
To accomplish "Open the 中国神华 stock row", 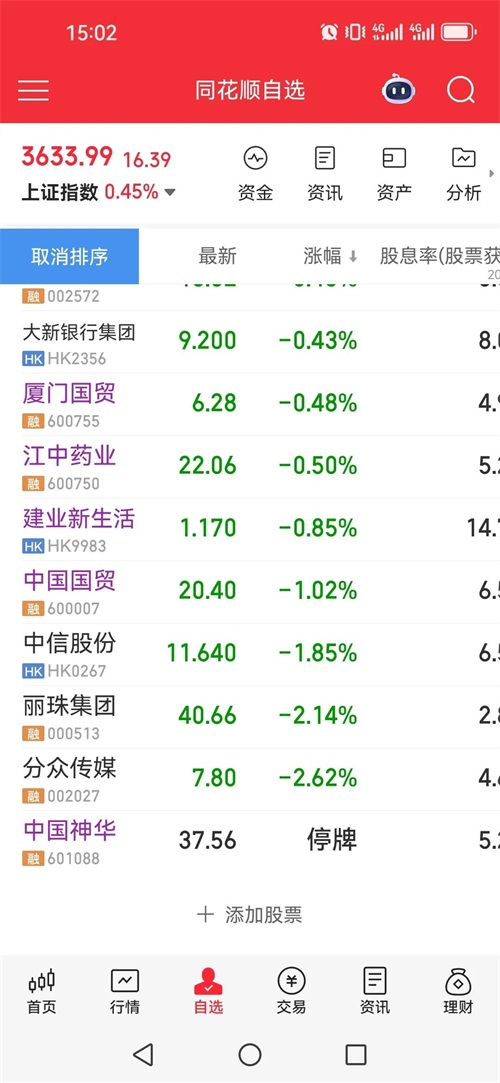I will (x=250, y=843).
